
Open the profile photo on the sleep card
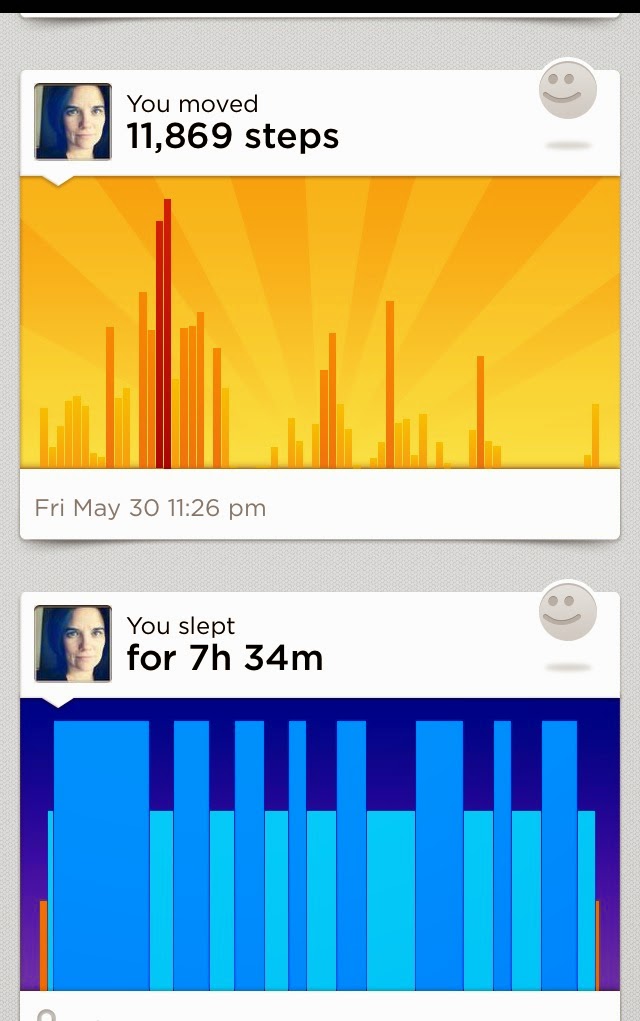(x=73, y=643)
